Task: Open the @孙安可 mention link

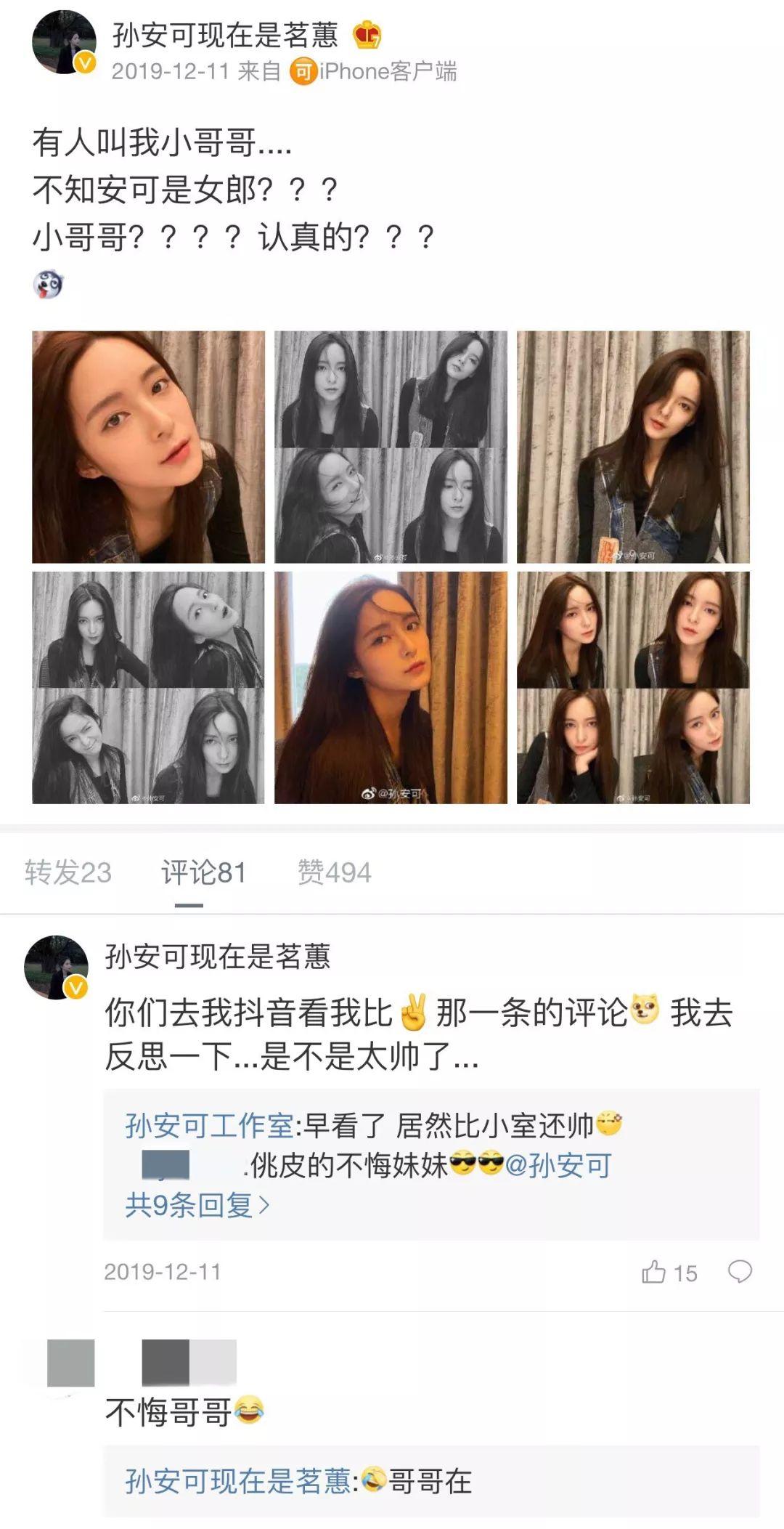Action: click(558, 1166)
